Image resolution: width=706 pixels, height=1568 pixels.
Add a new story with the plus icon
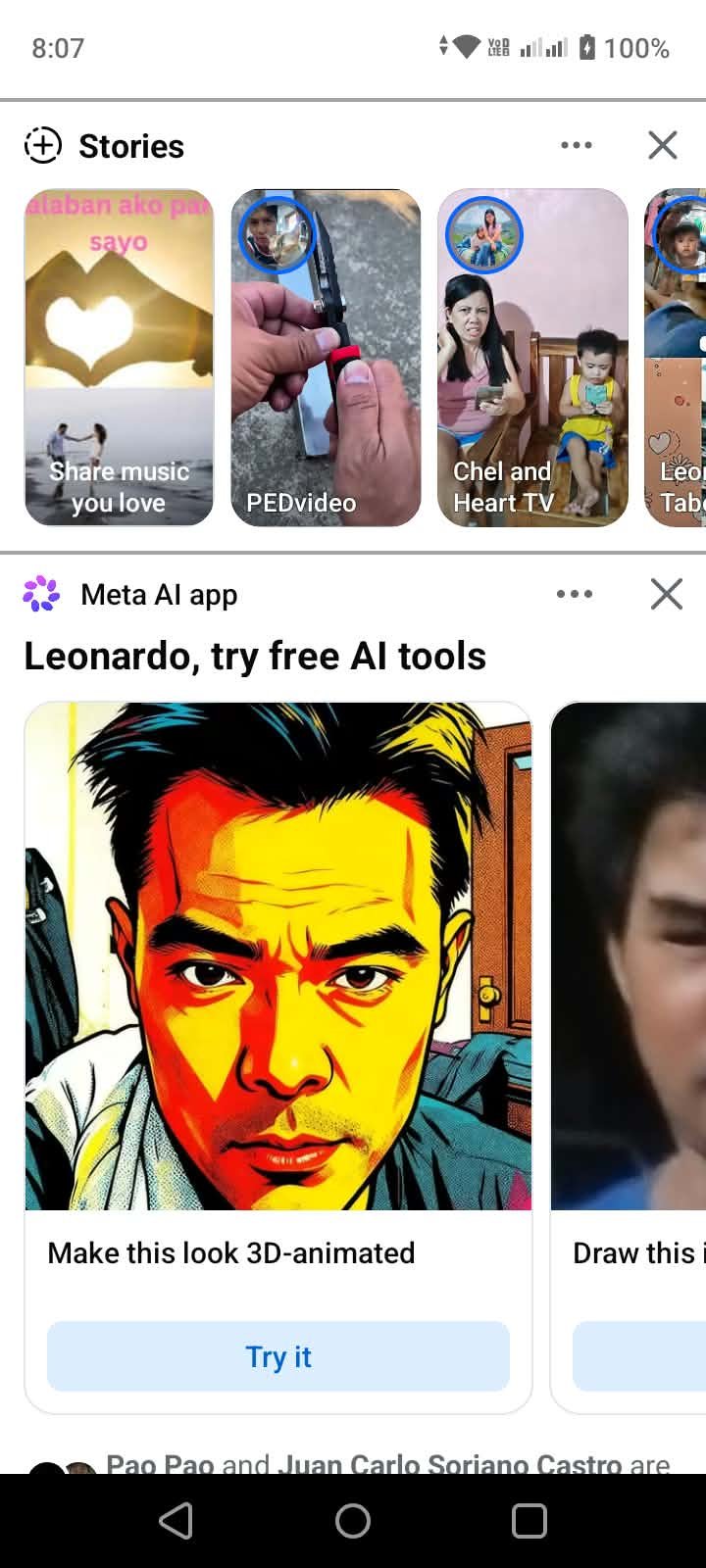(42, 146)
